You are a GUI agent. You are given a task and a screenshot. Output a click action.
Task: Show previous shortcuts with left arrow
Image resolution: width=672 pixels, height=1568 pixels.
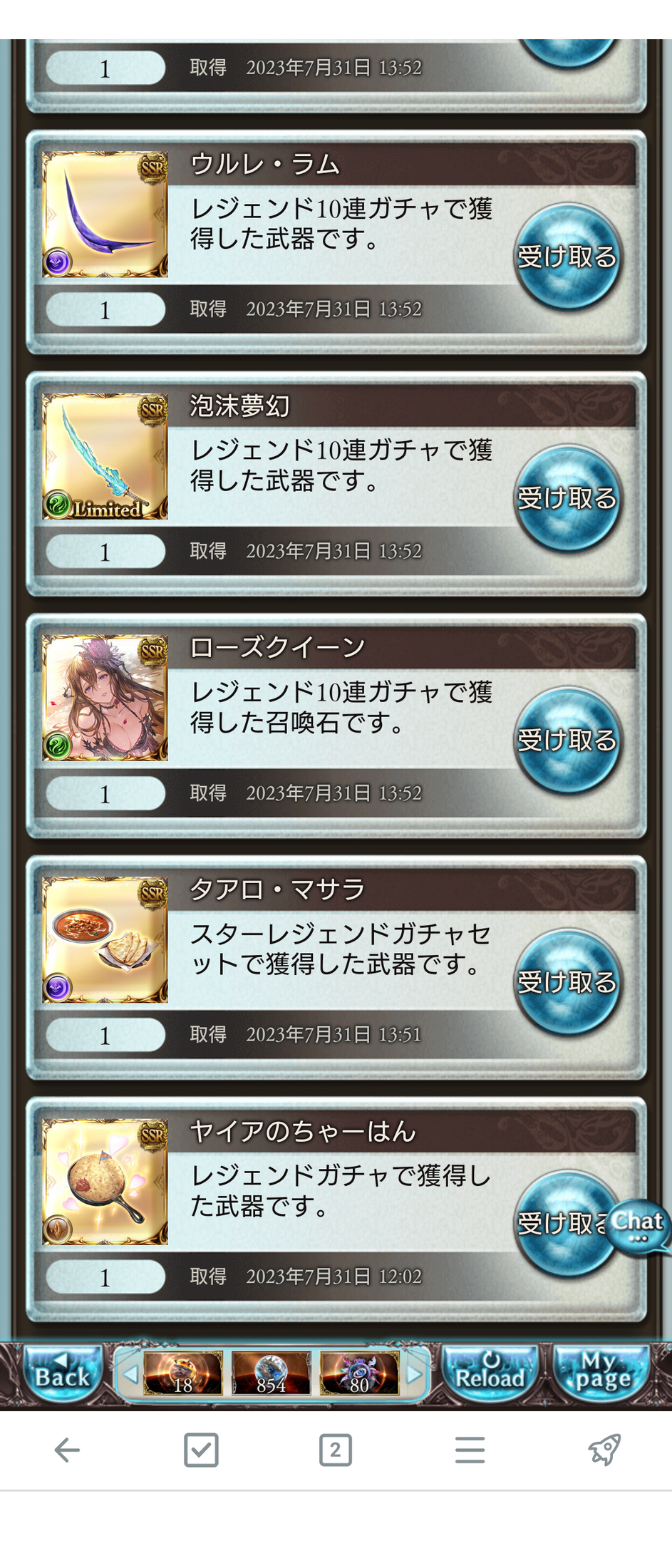click(130, 1373)
